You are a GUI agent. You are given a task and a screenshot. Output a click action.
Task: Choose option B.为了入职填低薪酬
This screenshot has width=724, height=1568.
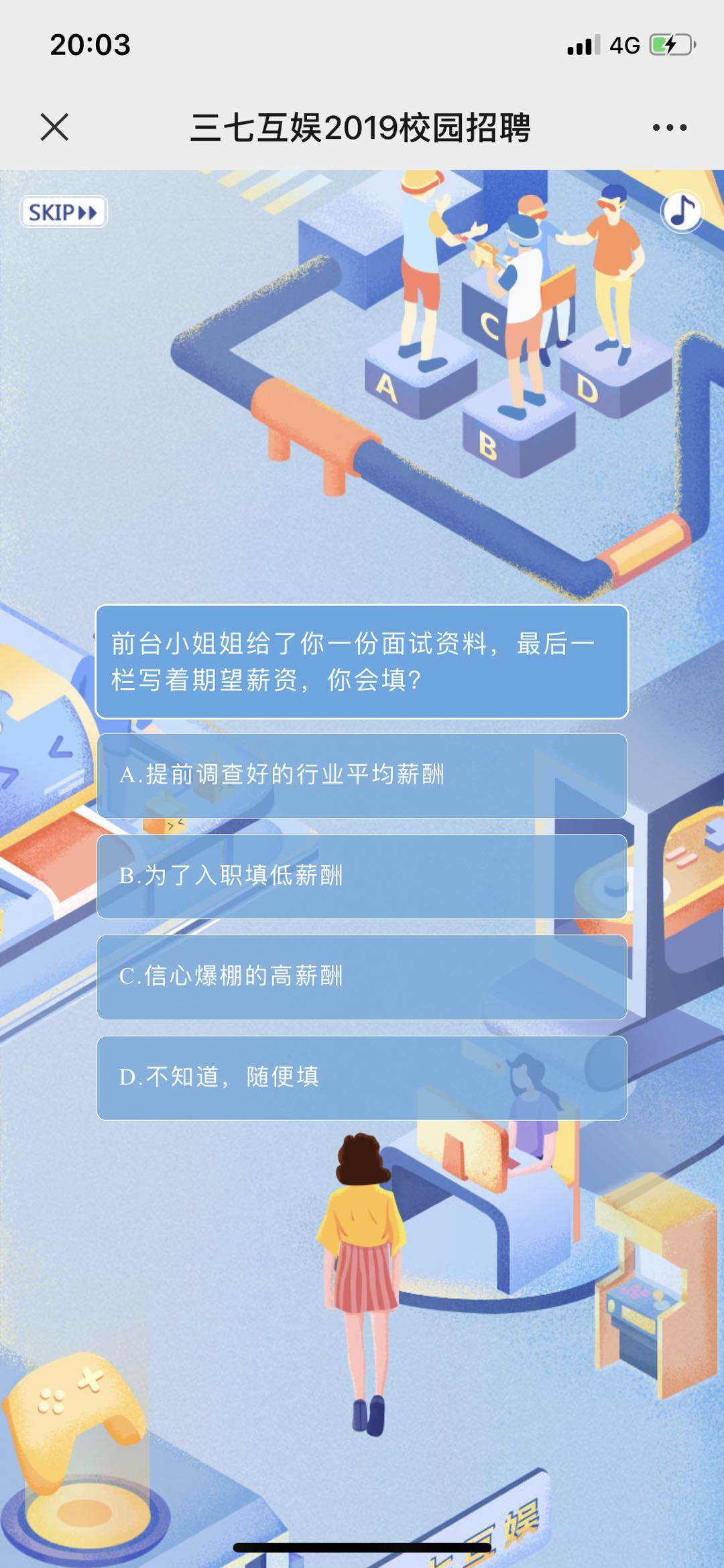362,876
